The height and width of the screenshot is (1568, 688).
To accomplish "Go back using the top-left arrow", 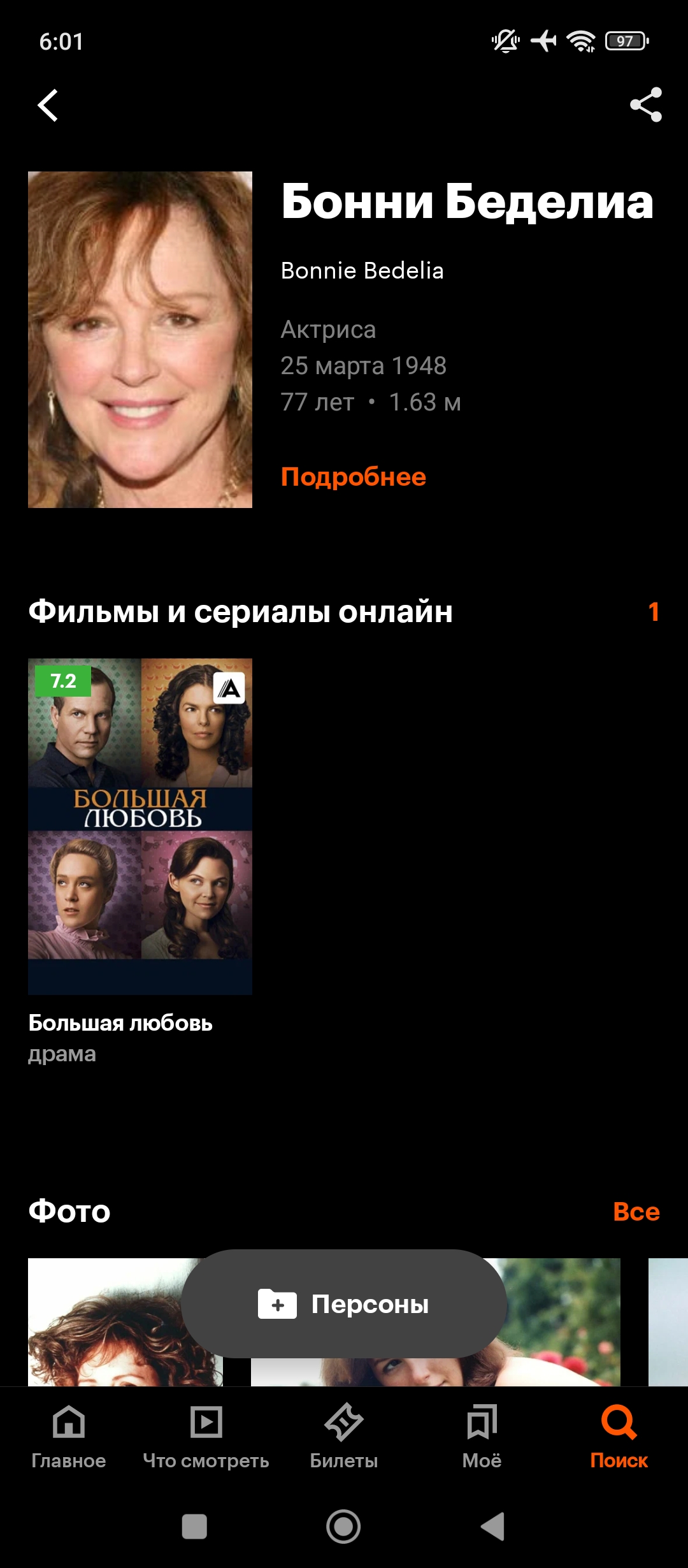I will [x=48, y=105].
